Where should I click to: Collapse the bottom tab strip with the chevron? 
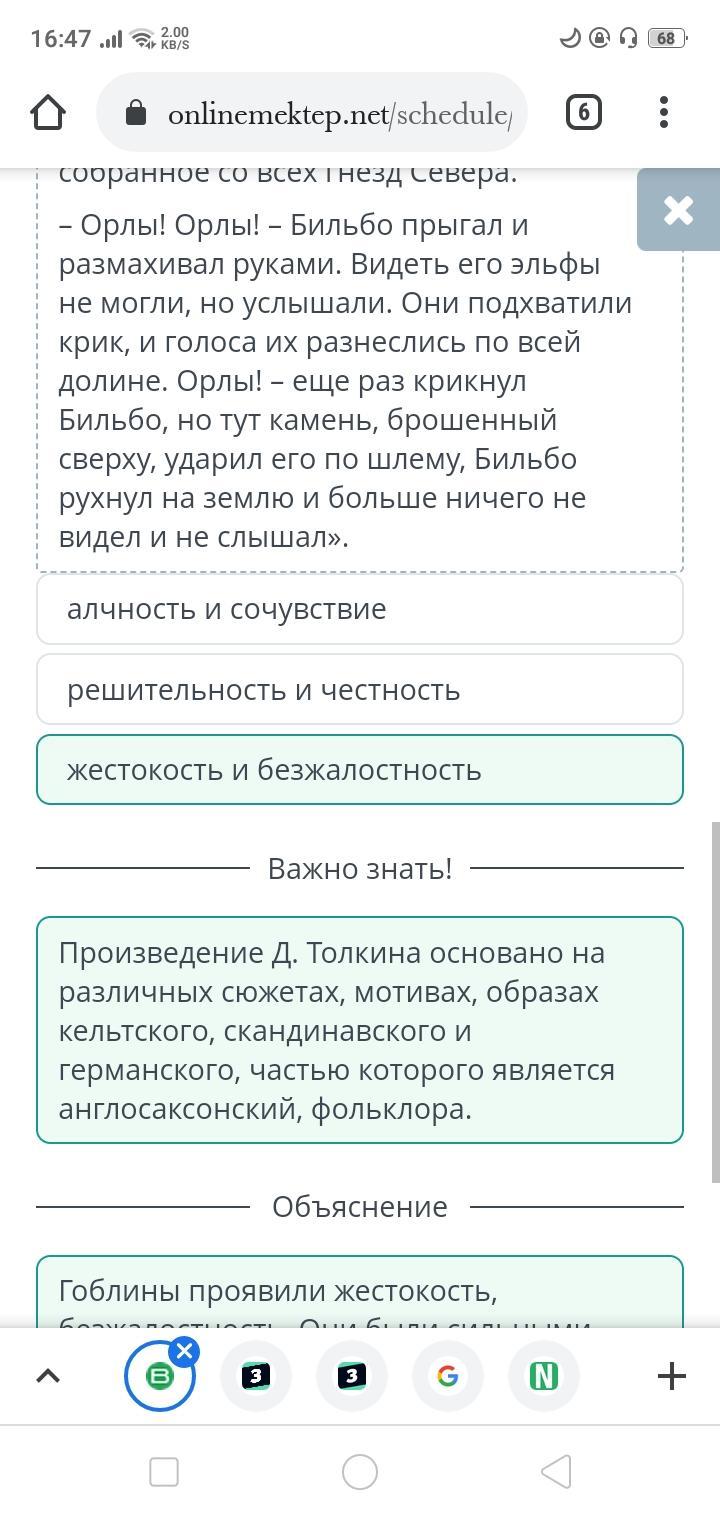pyautogui.click(x=48, y=1376)
